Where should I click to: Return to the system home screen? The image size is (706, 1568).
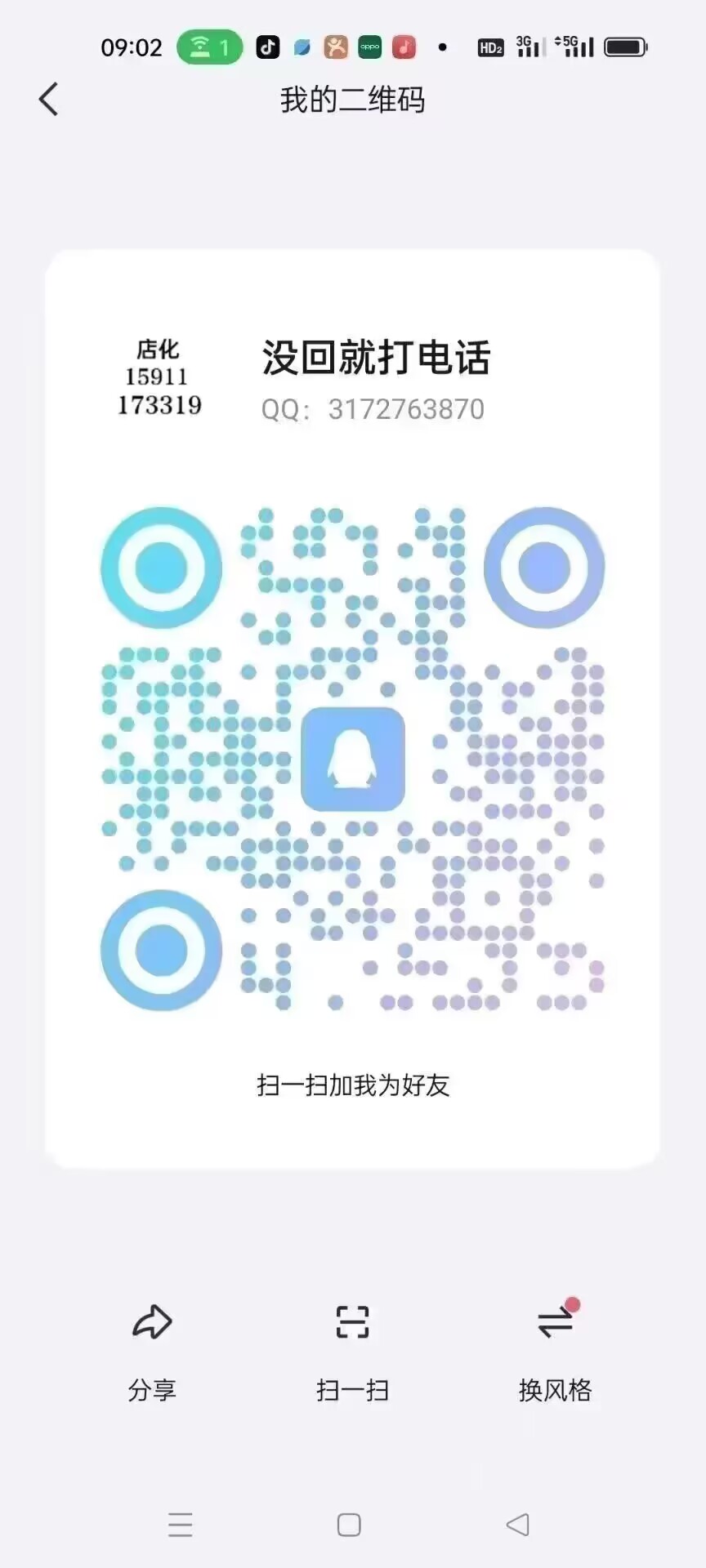click(x=349, y=1525)
